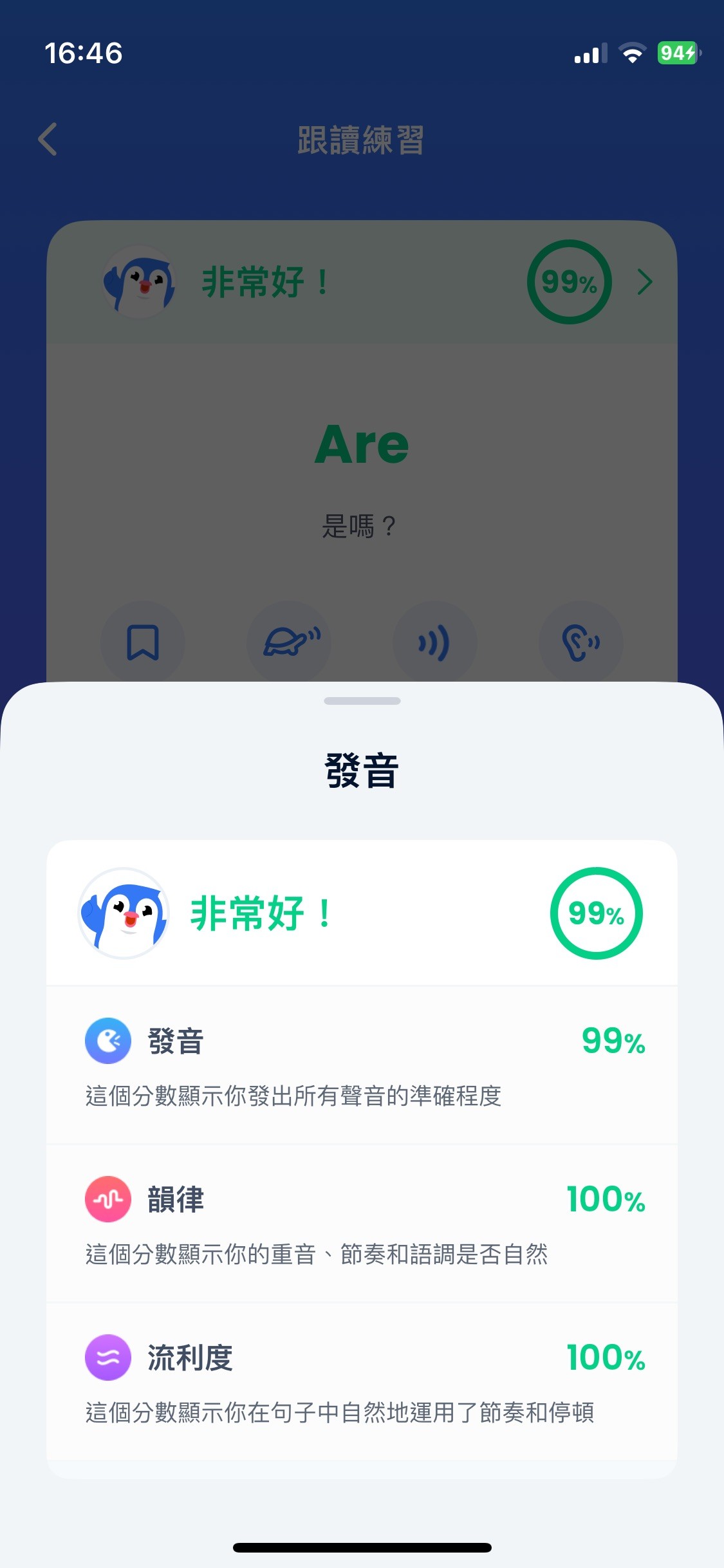
Task: Click the pink 韻律 rhythm waveform icon
Action: 107,1199
